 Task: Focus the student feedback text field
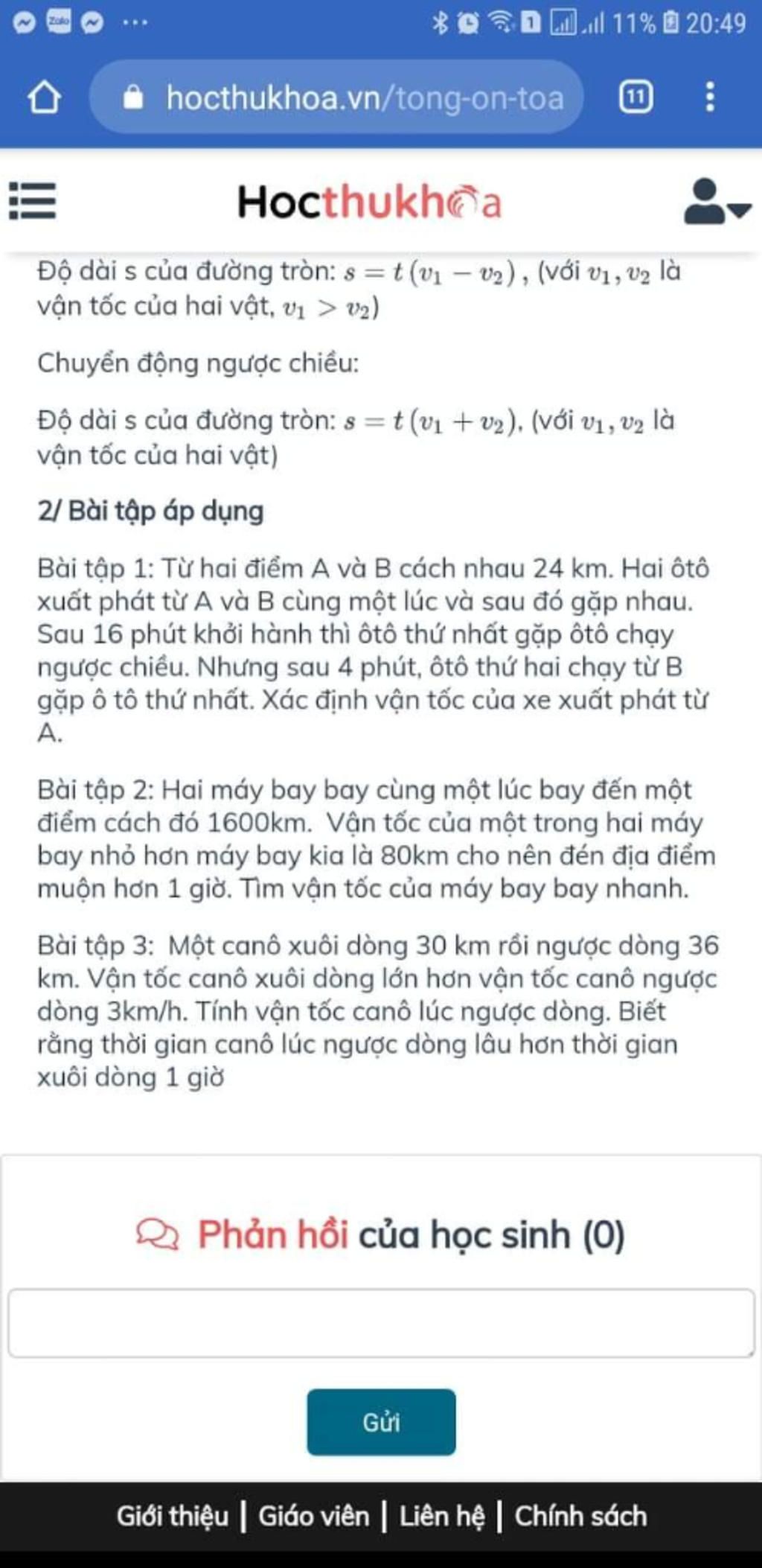pyautogui.click(x=381, y=1323)
